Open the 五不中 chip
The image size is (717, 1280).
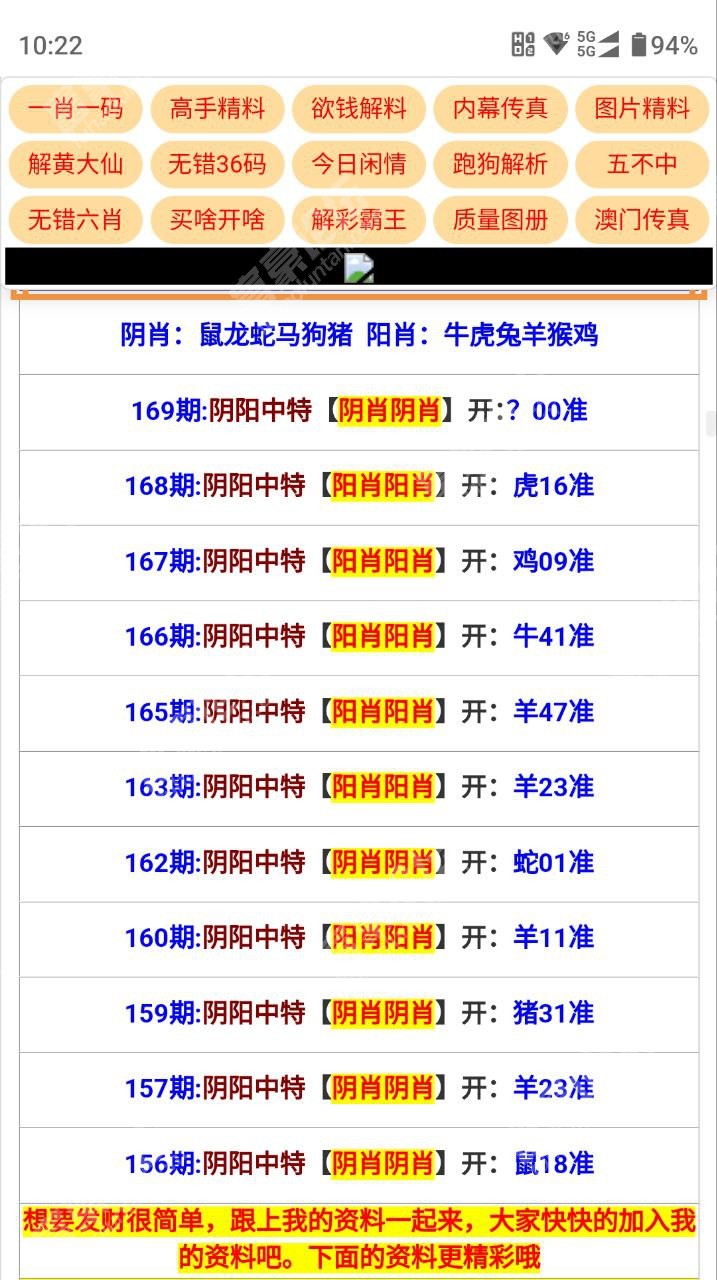[642, 165]
